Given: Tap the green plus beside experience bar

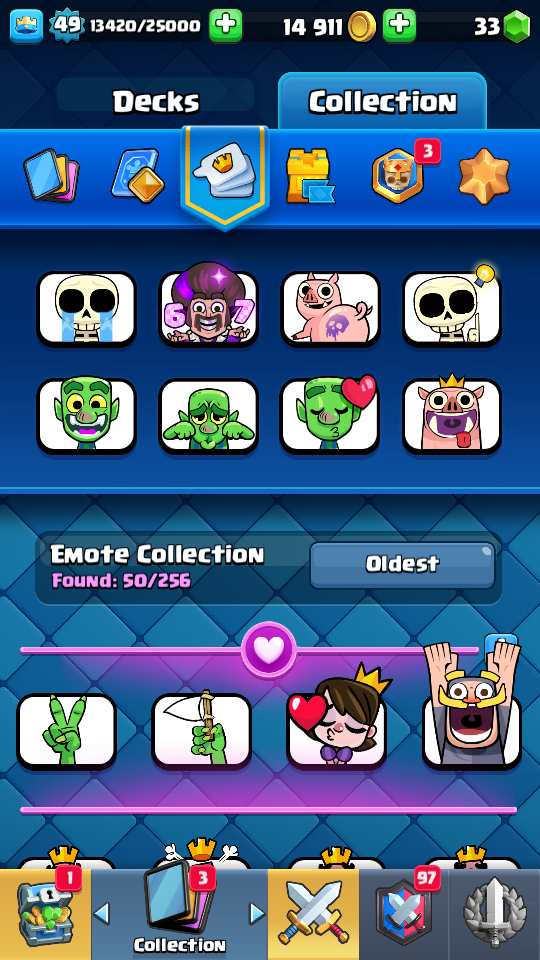Looking at the screenshot, I should pyautogui.click(x=225, y=26).
